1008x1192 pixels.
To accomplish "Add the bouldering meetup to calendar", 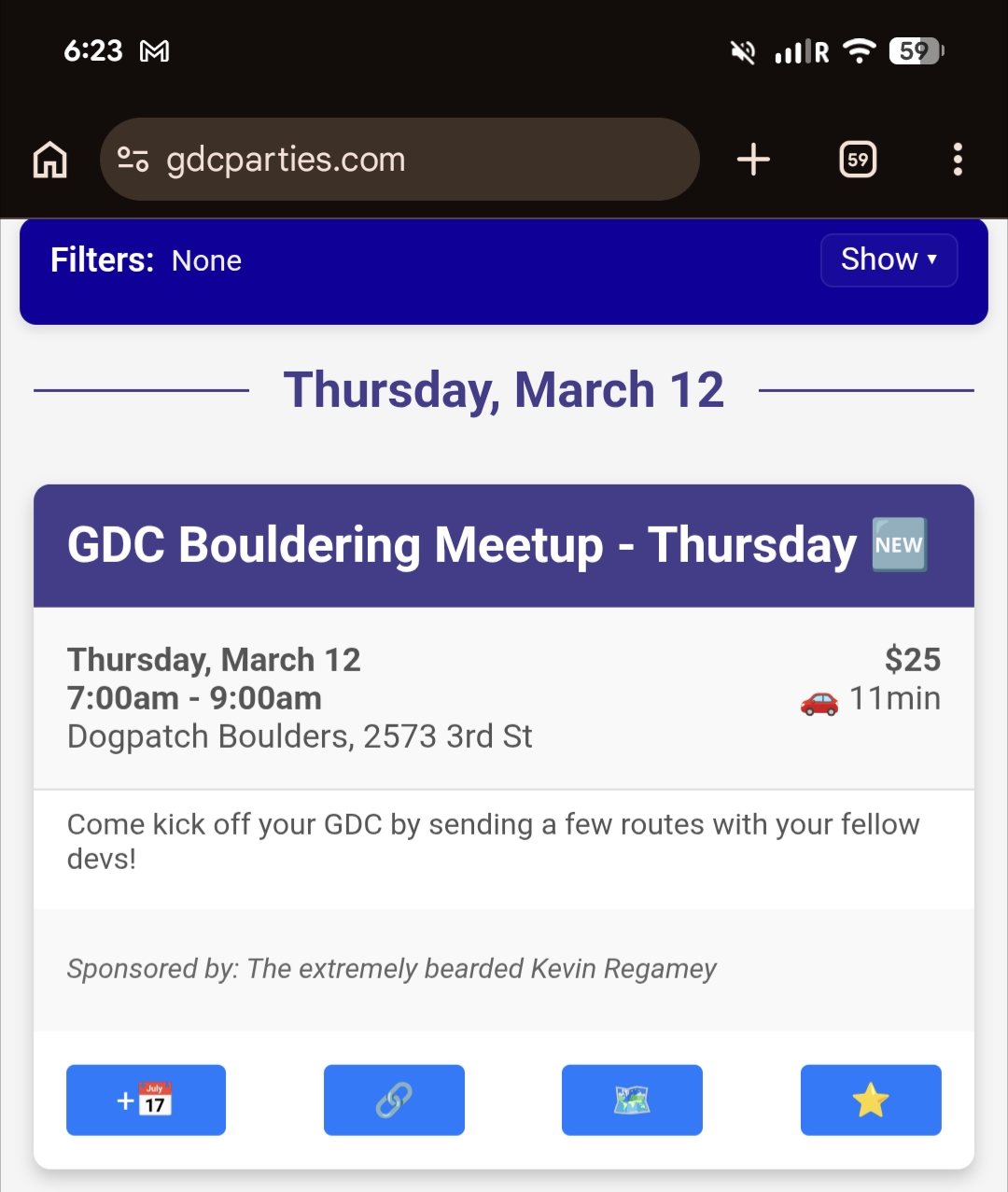I will coord(146,1100).
